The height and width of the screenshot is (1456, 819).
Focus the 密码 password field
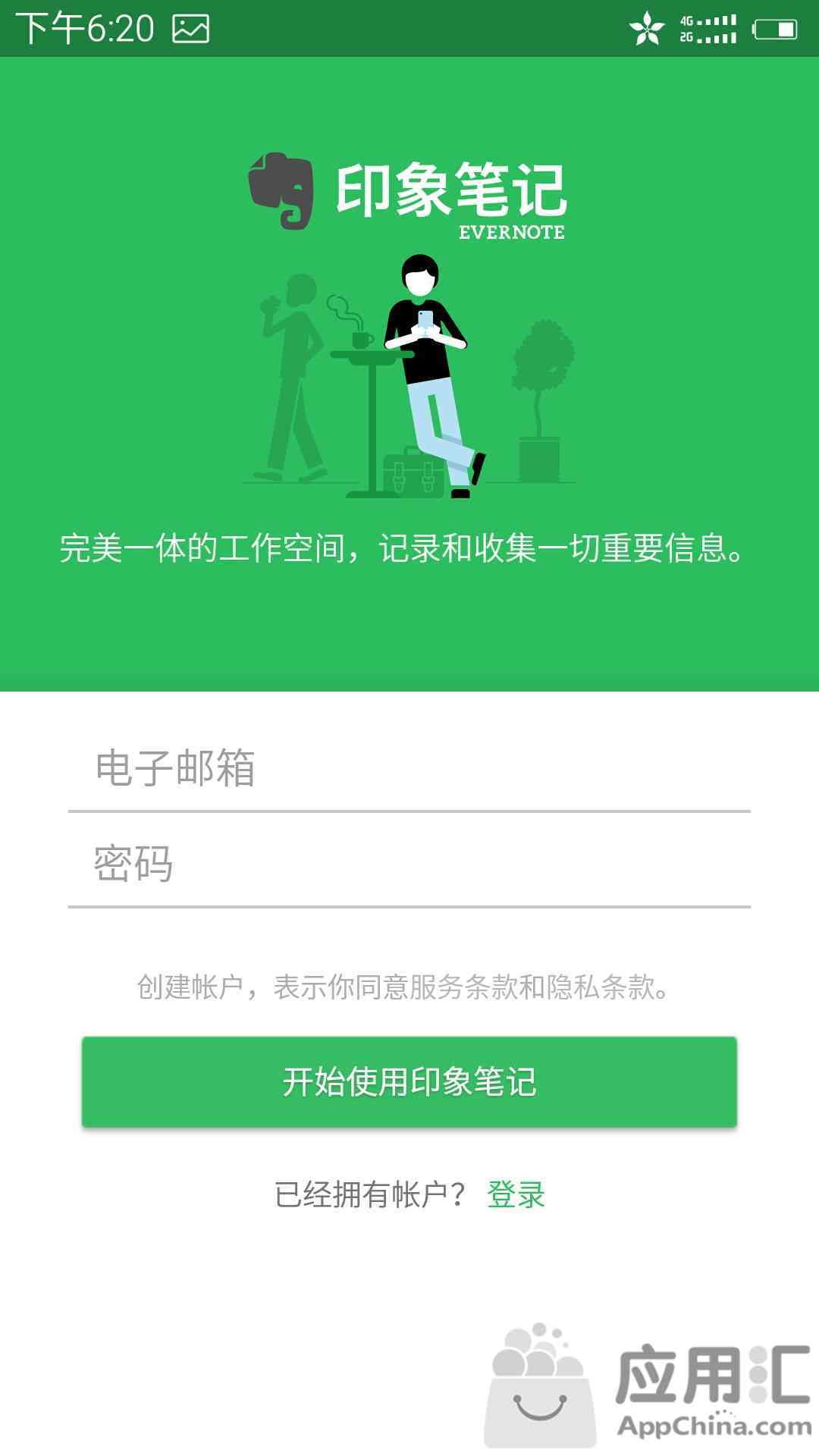click(409, 863)
